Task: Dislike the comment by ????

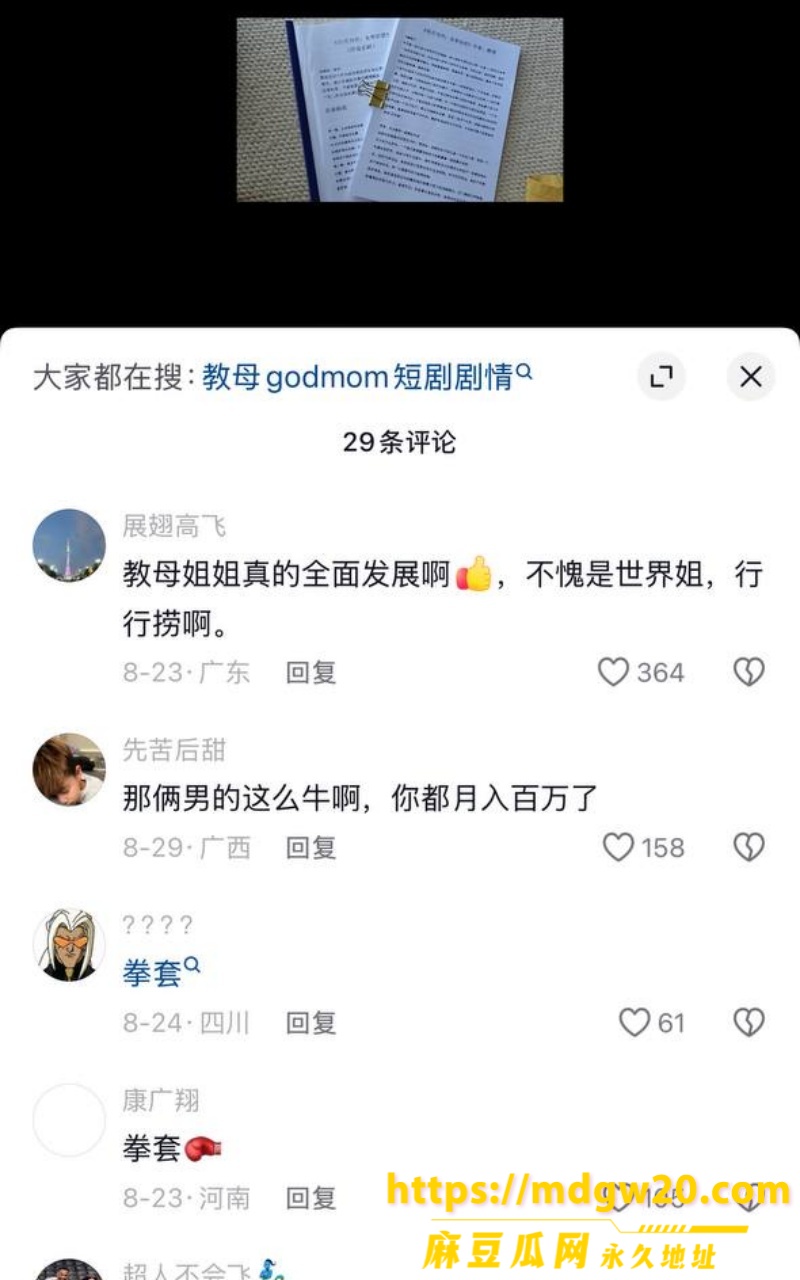Action: [x=749, y=1022]
